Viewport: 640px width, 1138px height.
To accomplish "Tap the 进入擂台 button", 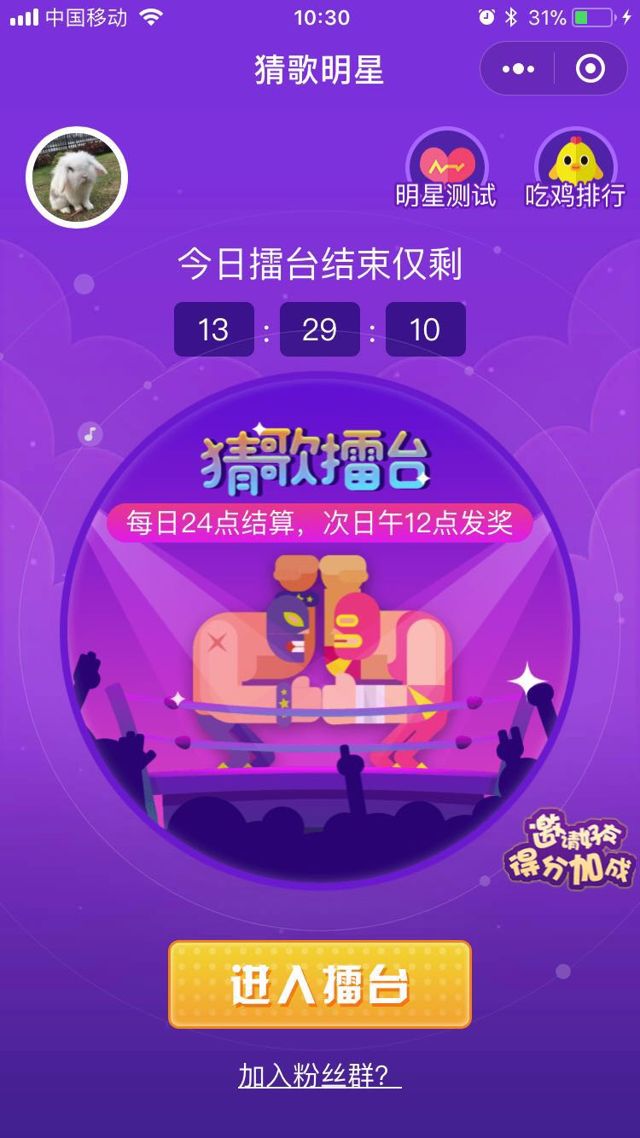I will tap(320, 984).
